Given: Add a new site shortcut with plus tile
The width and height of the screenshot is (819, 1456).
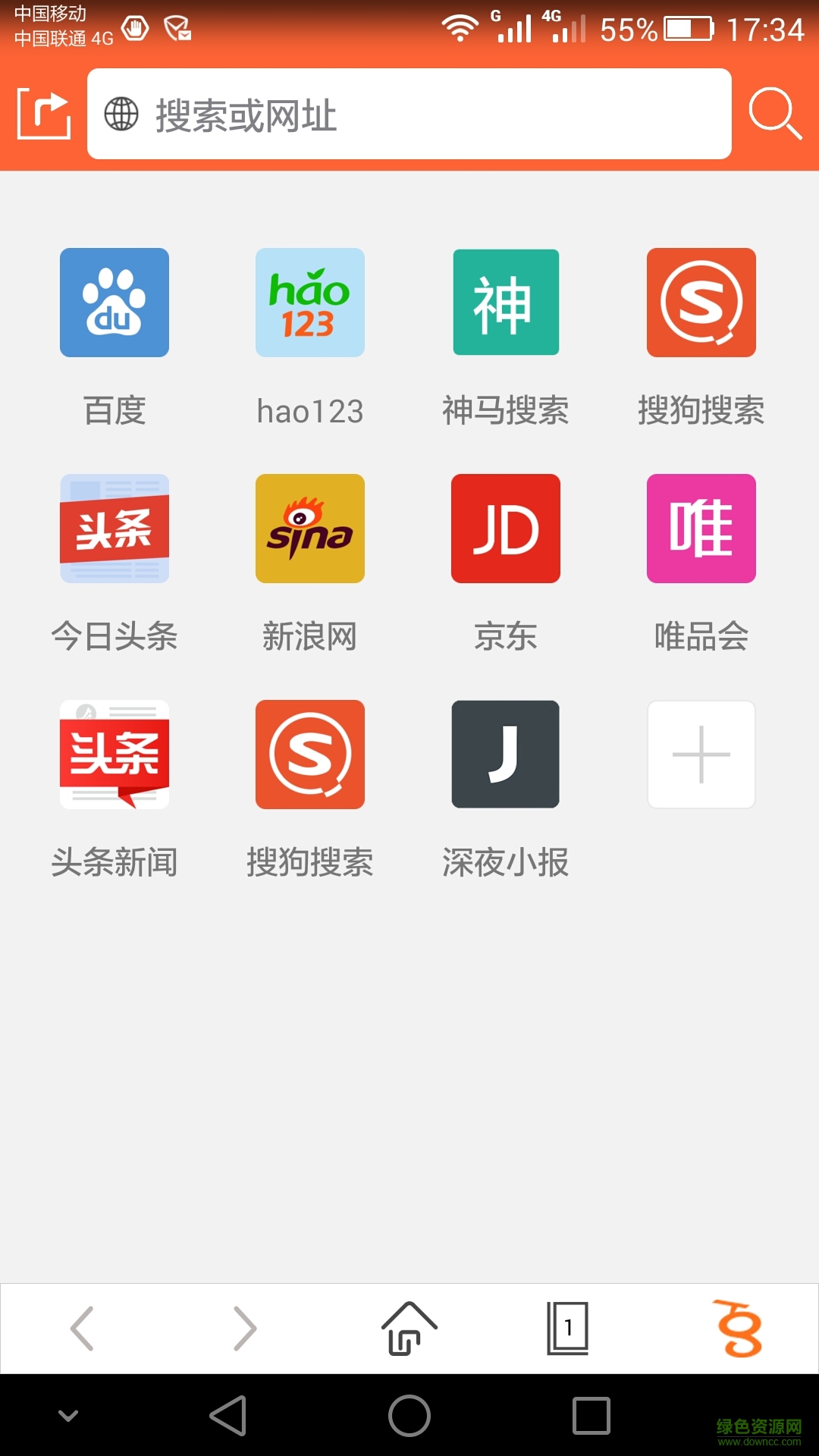Looking at the screenshot, I should tap(701, 755).
